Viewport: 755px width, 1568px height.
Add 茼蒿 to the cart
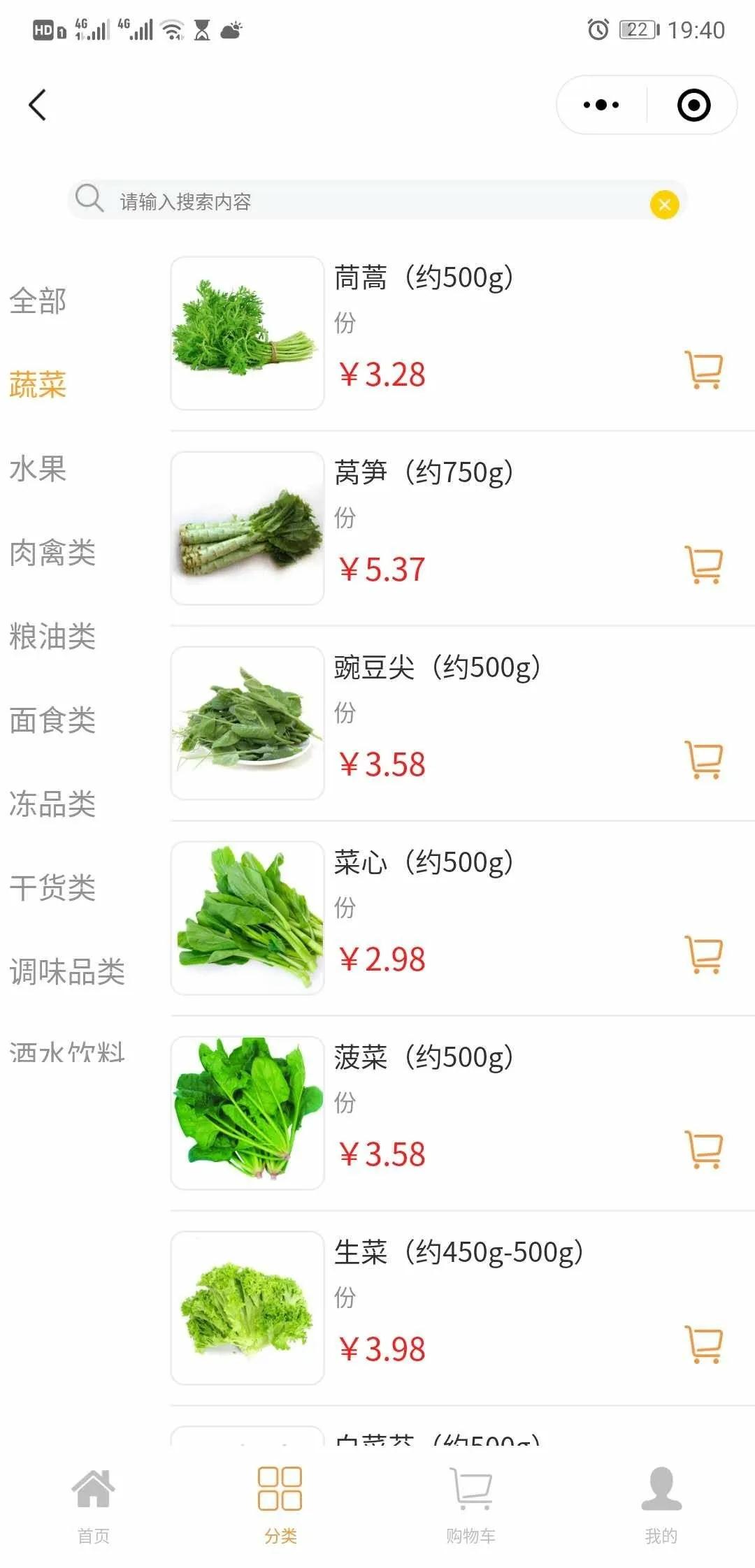[703, 370]
